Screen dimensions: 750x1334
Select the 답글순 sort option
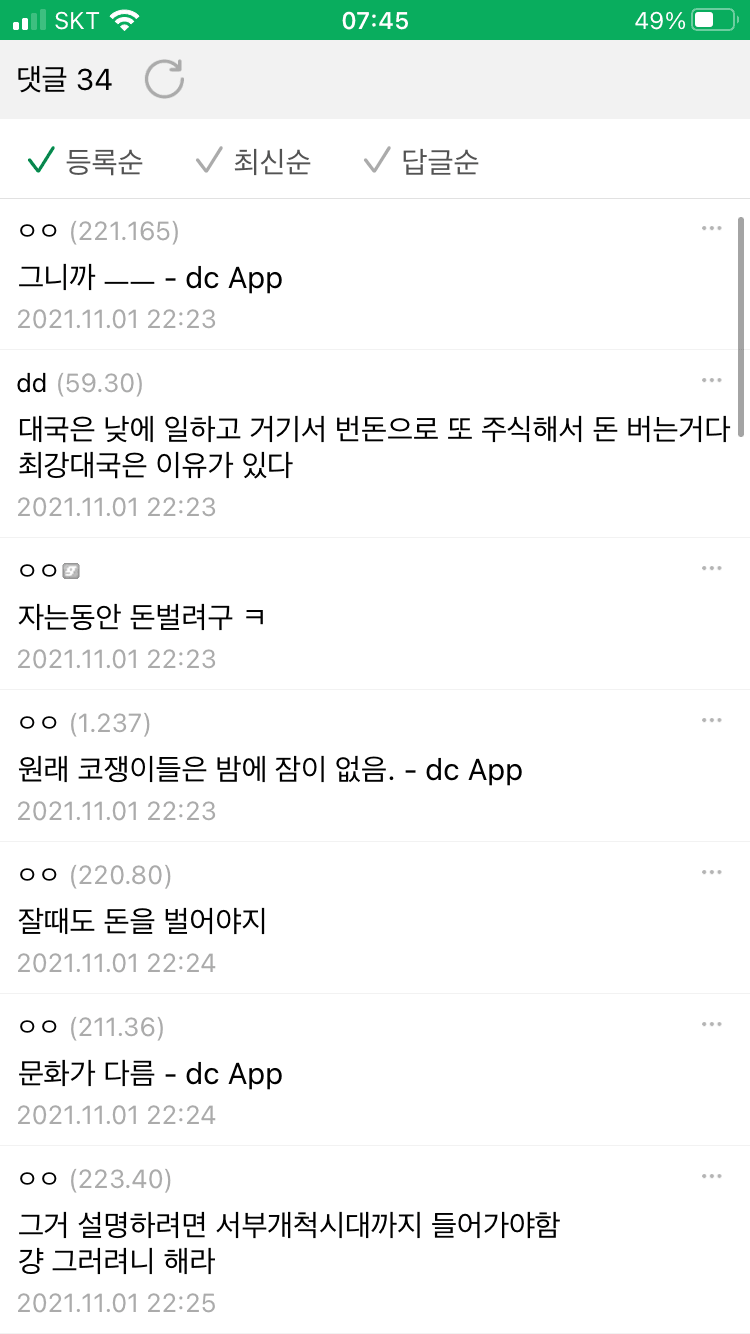coord(422,160)
